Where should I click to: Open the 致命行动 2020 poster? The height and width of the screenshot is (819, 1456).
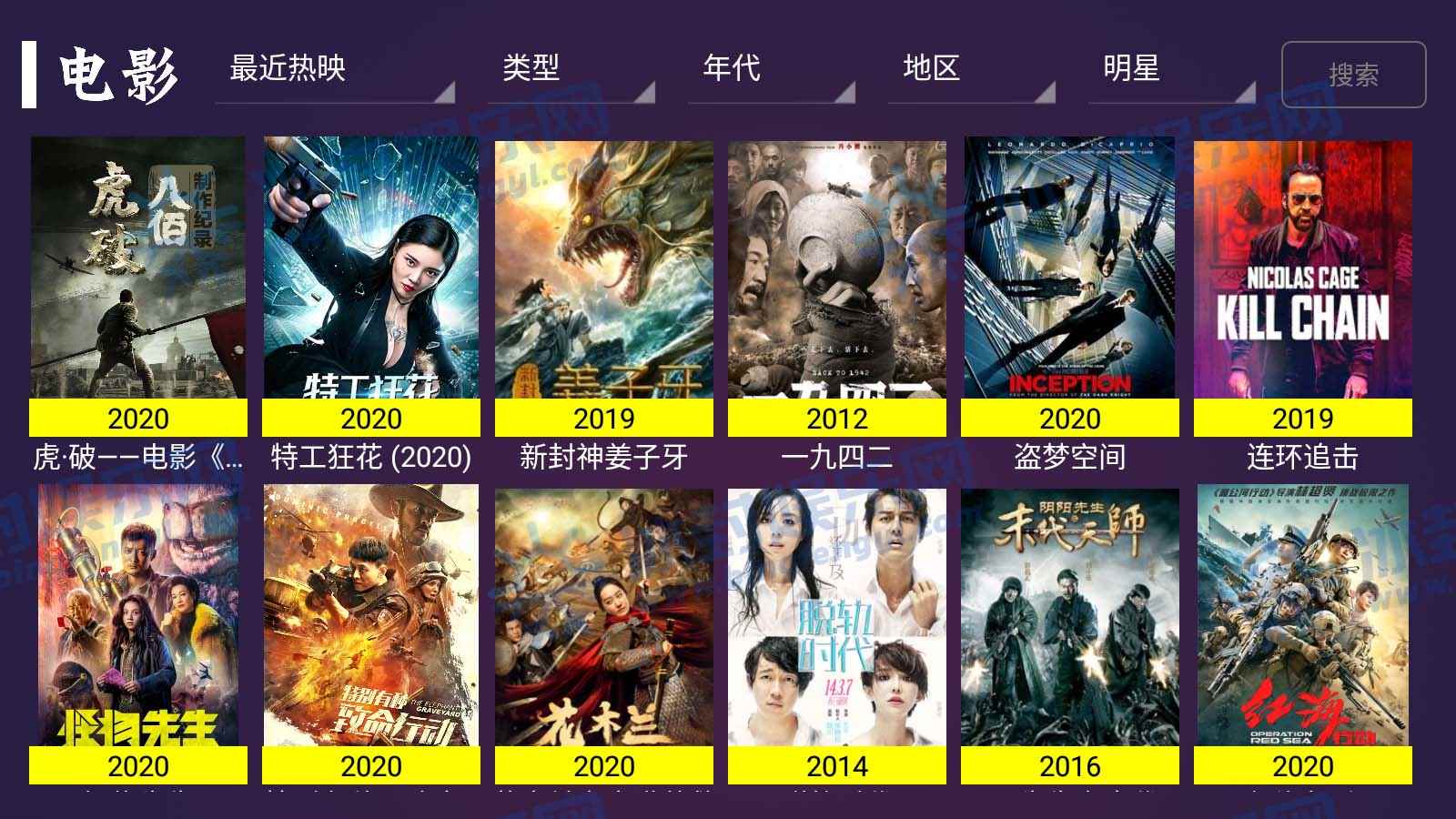[371, 617]
